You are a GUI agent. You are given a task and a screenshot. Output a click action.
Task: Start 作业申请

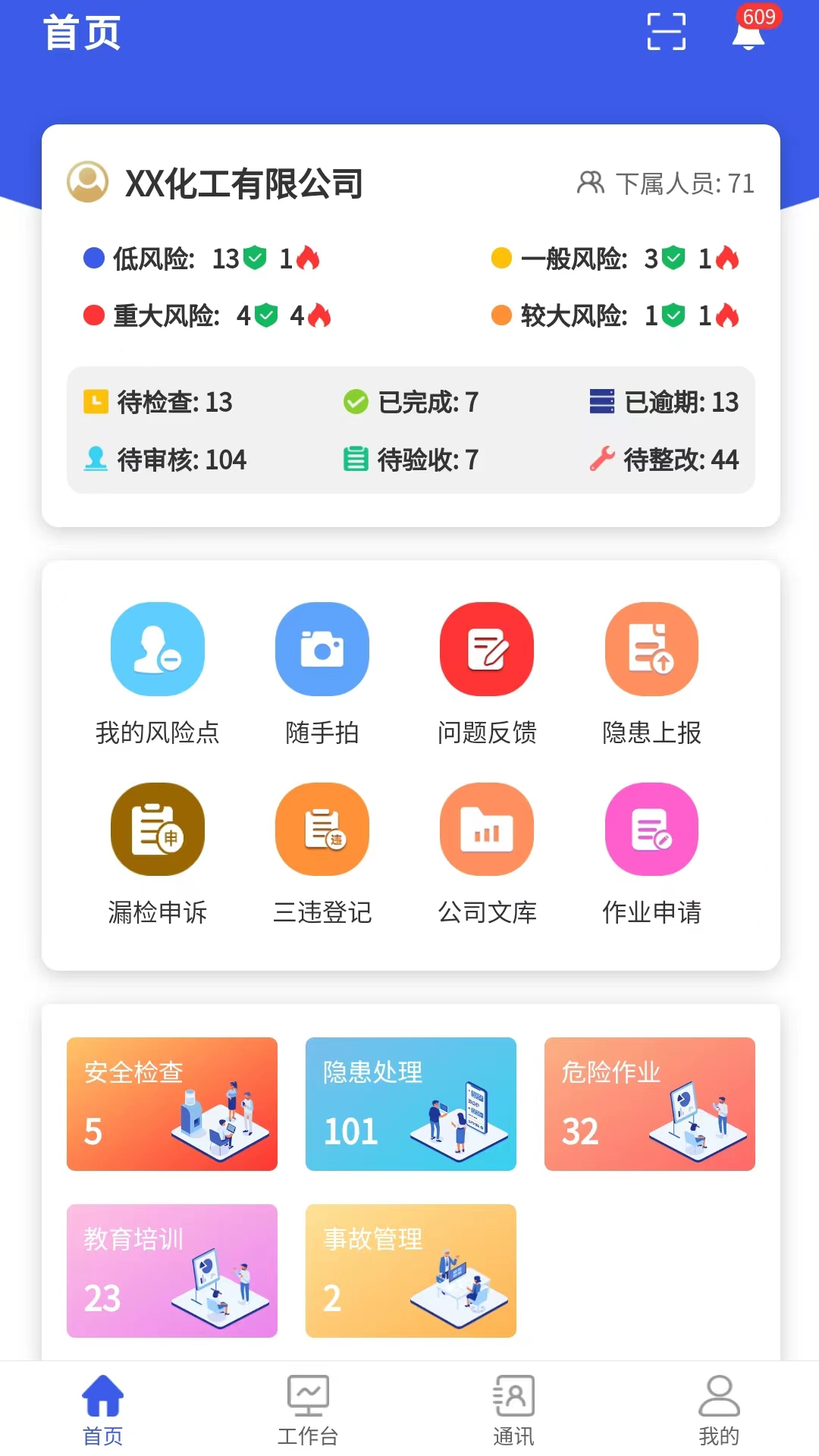click(651, 830)
